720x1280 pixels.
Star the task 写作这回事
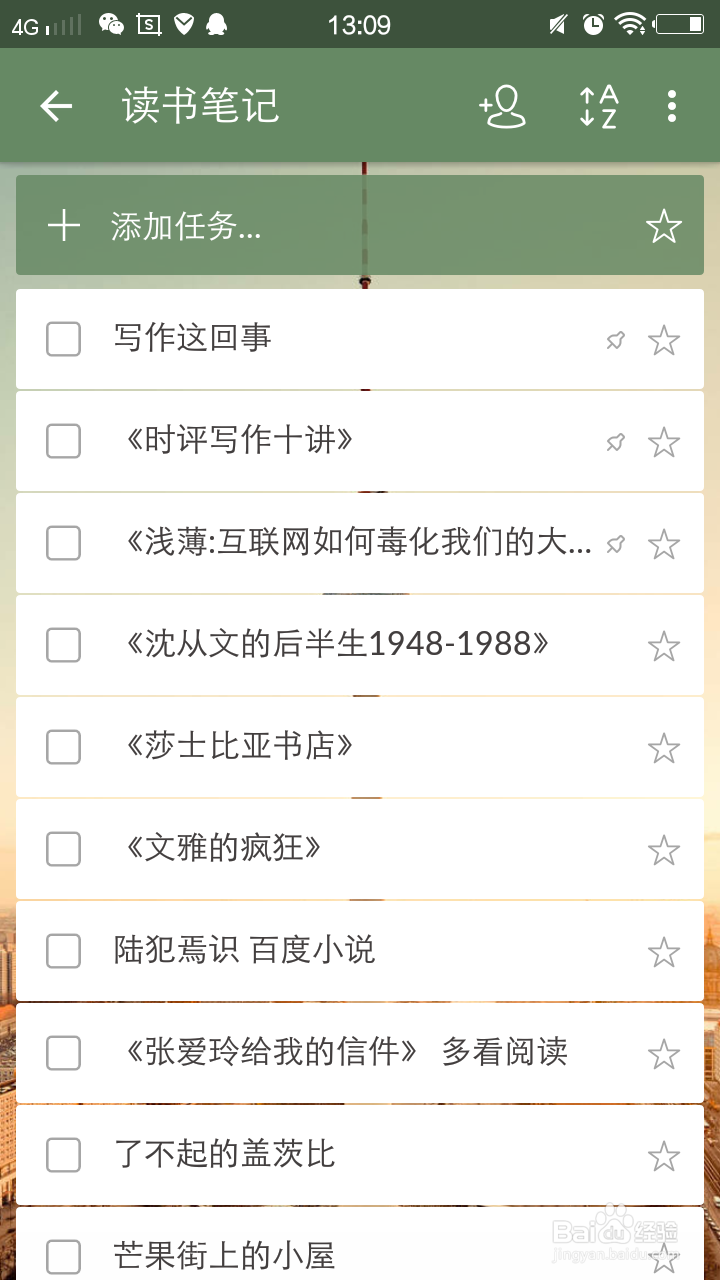click(664, 340)
